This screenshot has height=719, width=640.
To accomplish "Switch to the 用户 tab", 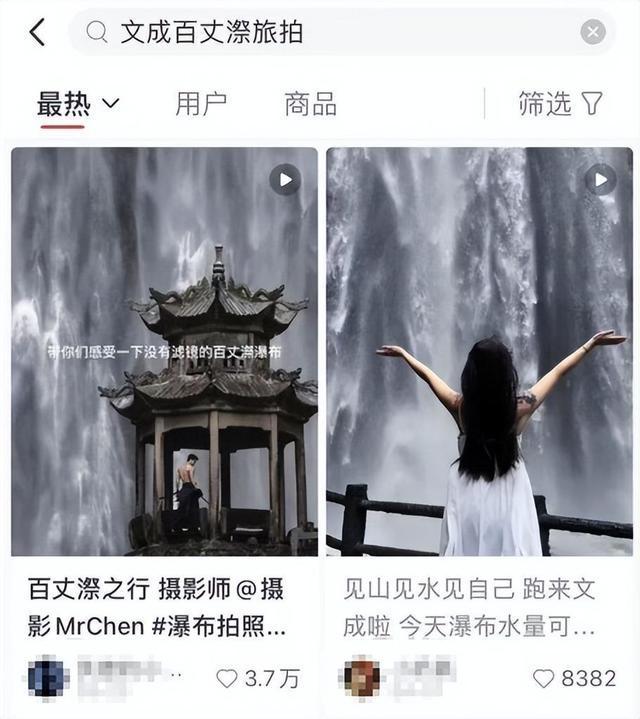I will pos(201,103).
